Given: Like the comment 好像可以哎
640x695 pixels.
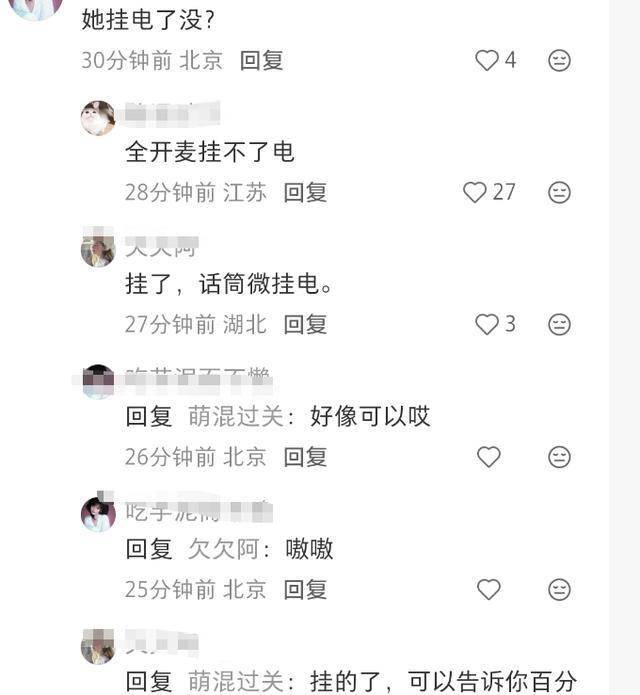Looking at the screenshot, I should 488,457.
